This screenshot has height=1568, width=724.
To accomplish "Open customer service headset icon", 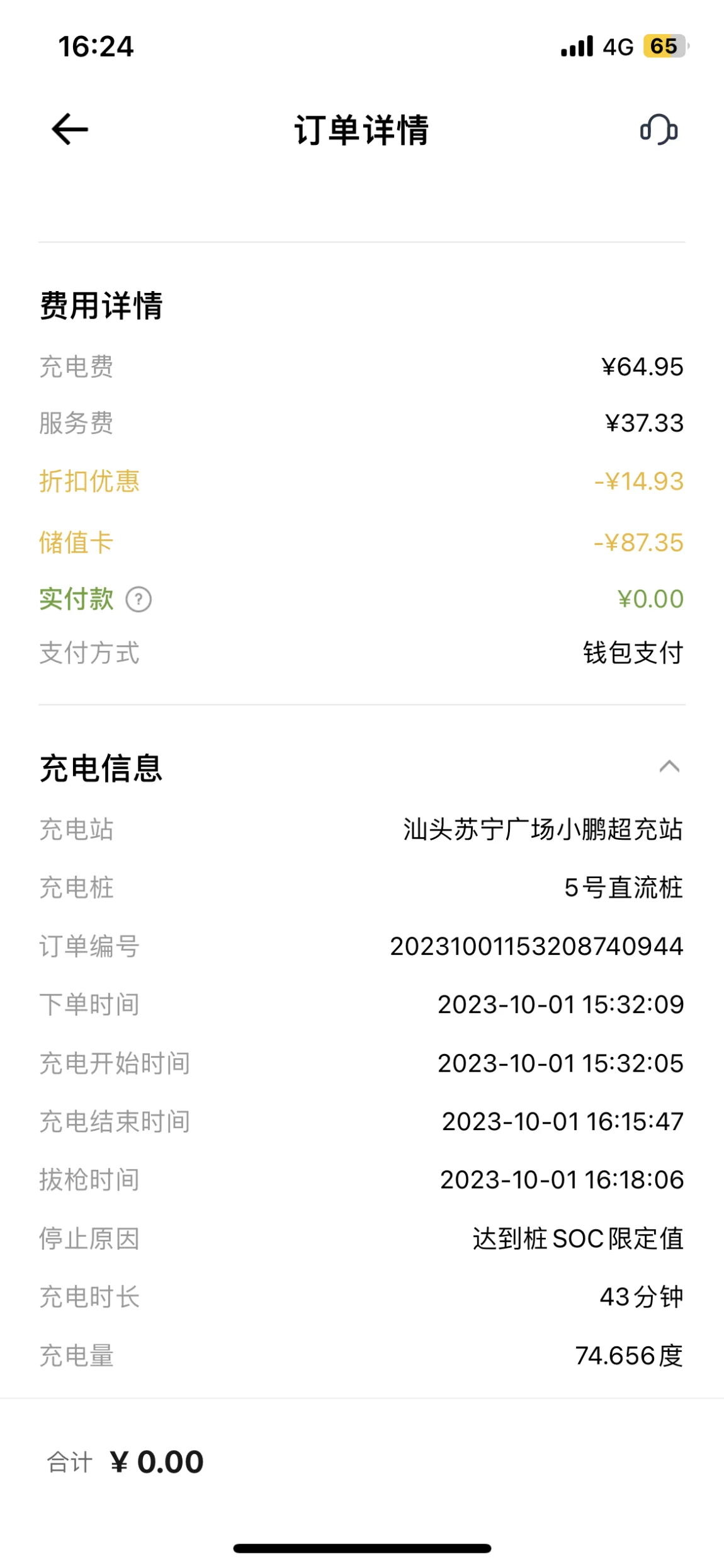I will tap(659, 130).
